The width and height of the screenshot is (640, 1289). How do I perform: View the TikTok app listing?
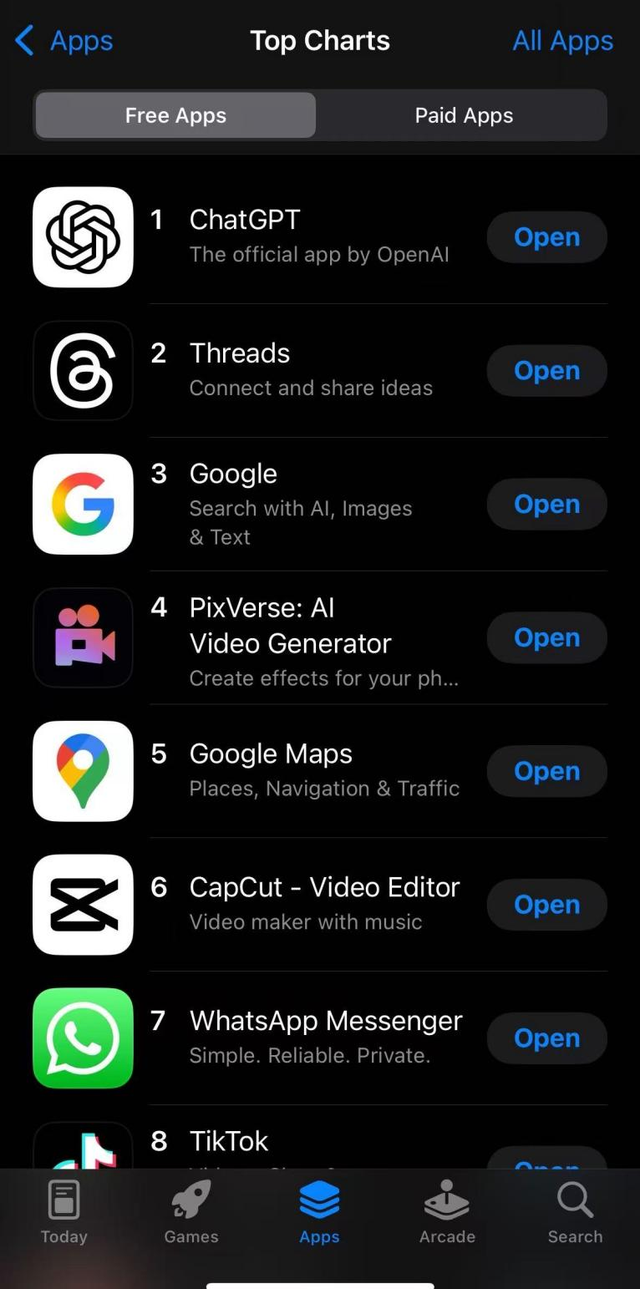(229, 1141)
